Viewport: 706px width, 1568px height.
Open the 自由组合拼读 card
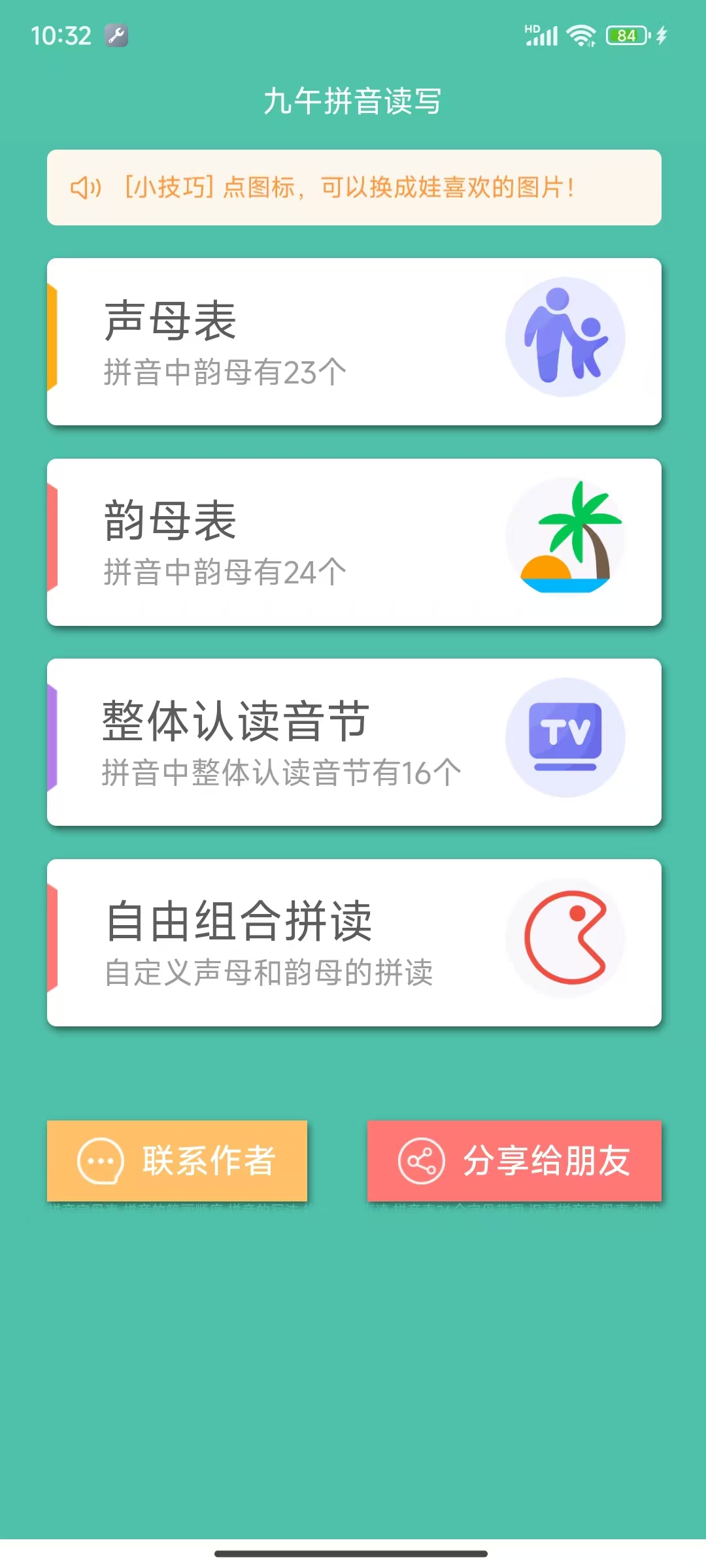point(261,943)
